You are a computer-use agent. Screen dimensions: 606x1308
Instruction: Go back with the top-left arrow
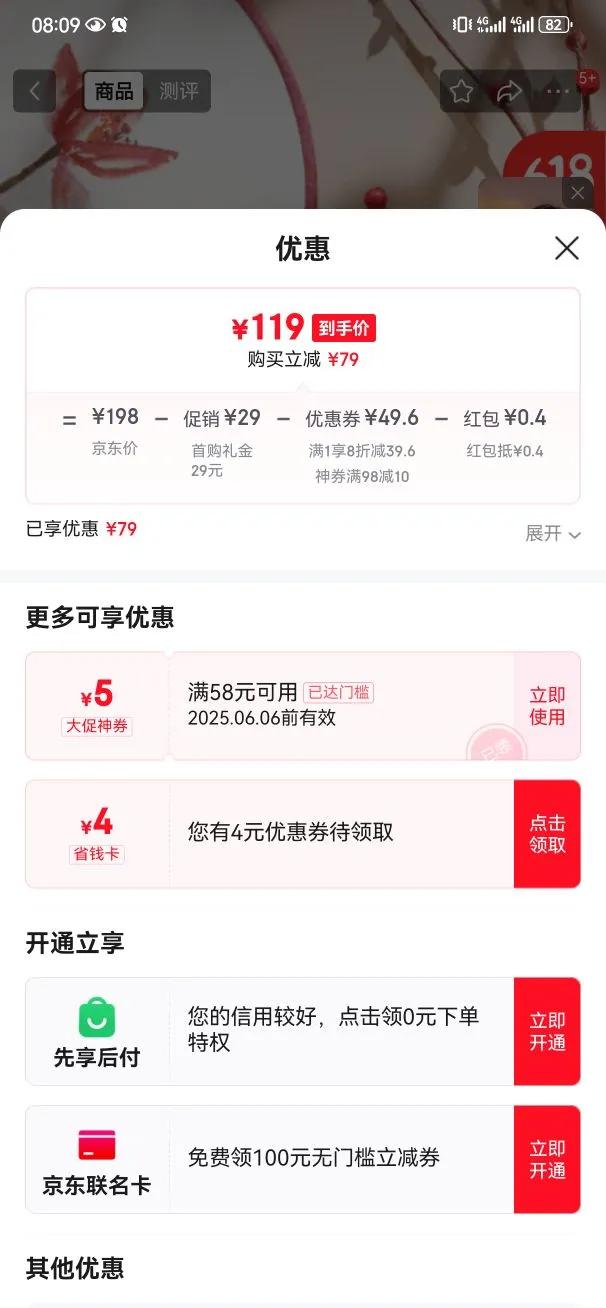point(35,91)
